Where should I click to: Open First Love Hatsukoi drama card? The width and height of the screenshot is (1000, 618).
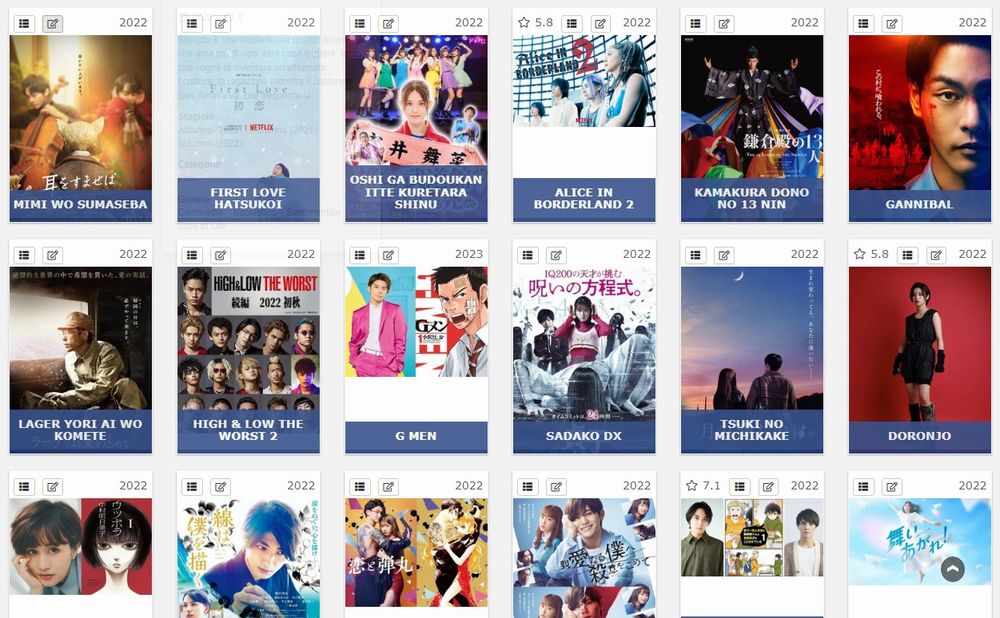click(x=248, y=198)
